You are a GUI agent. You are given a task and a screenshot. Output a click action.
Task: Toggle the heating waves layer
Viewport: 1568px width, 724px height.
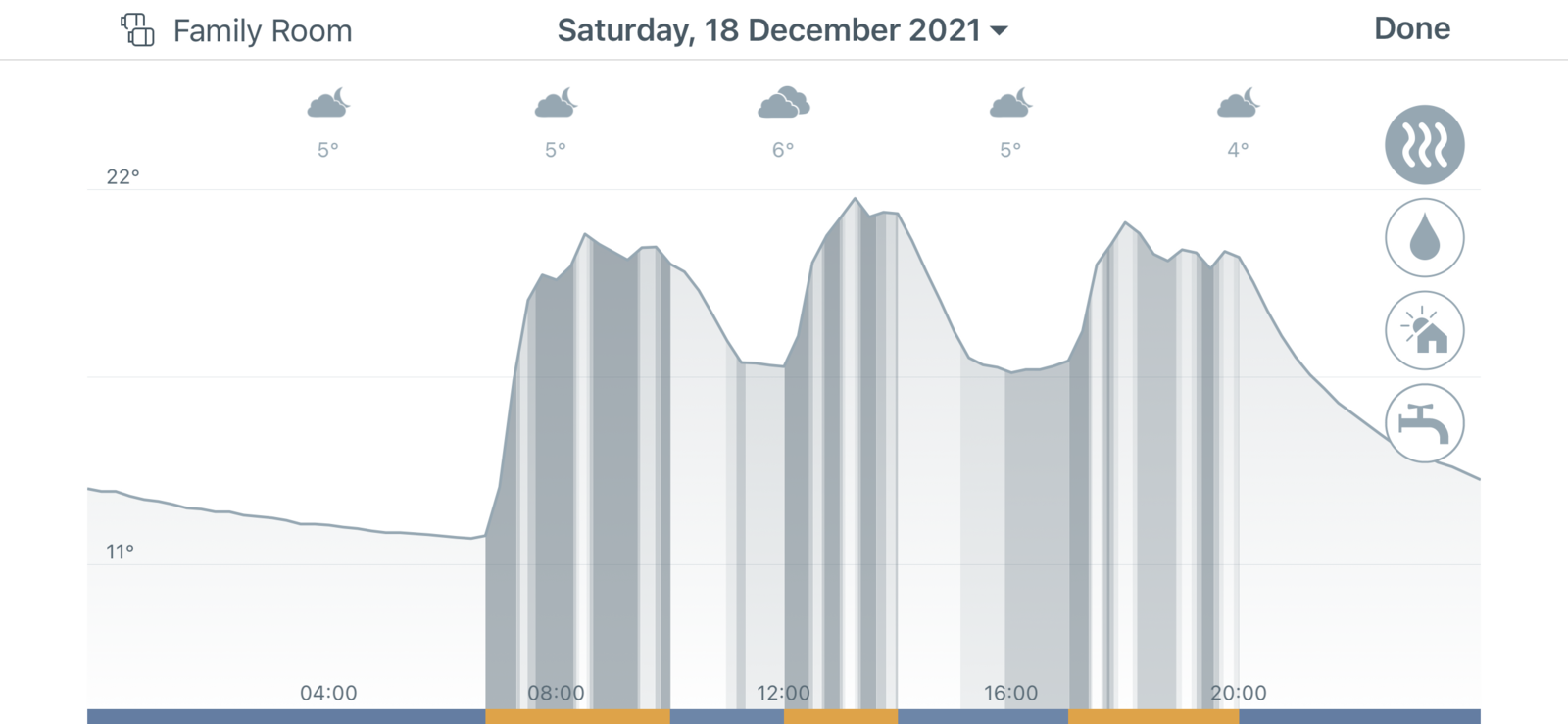pyautogui.click(x=1424, y=145)
